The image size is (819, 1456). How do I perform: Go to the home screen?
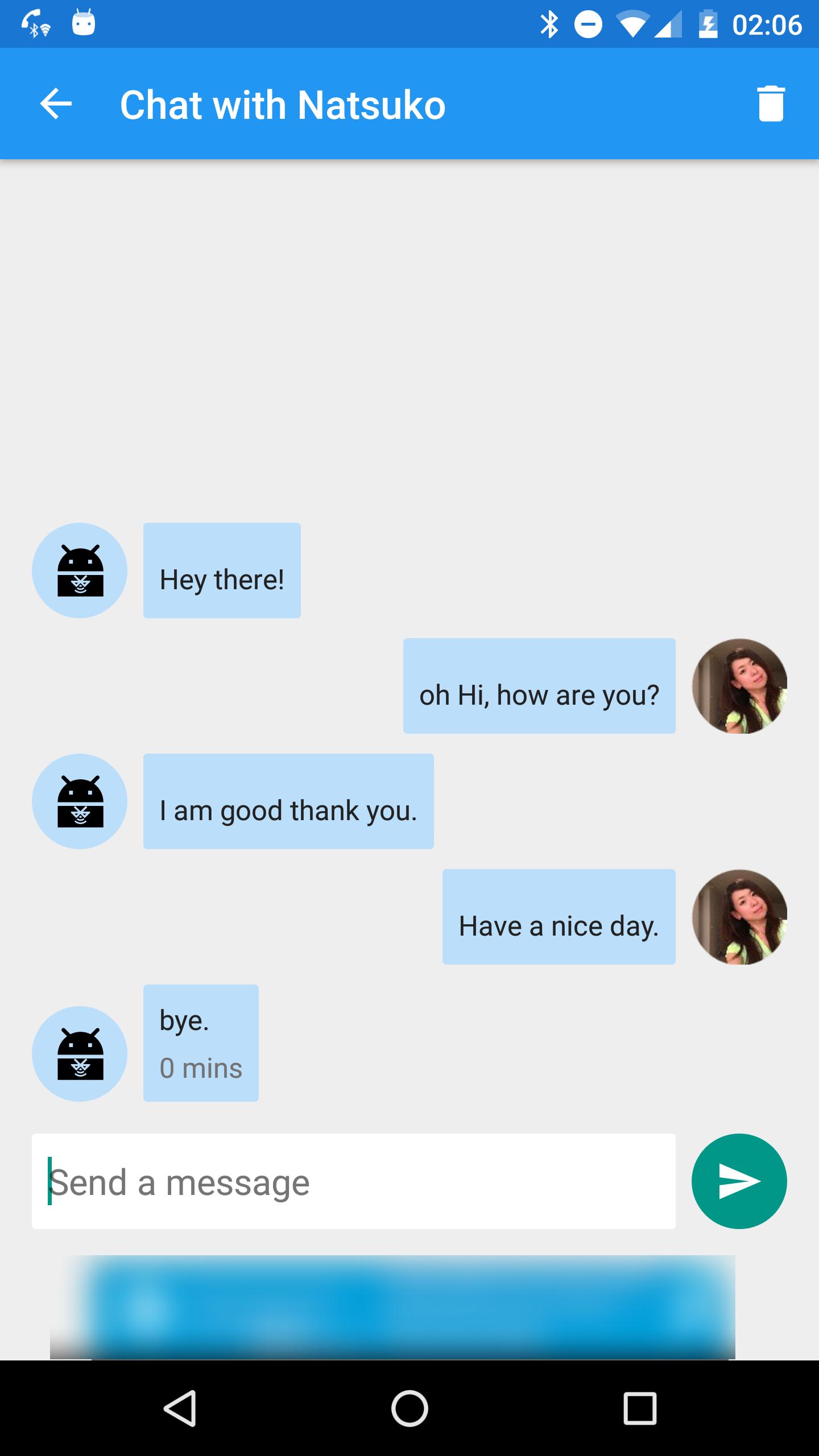pyautogui.click(x=409, y=1408)
